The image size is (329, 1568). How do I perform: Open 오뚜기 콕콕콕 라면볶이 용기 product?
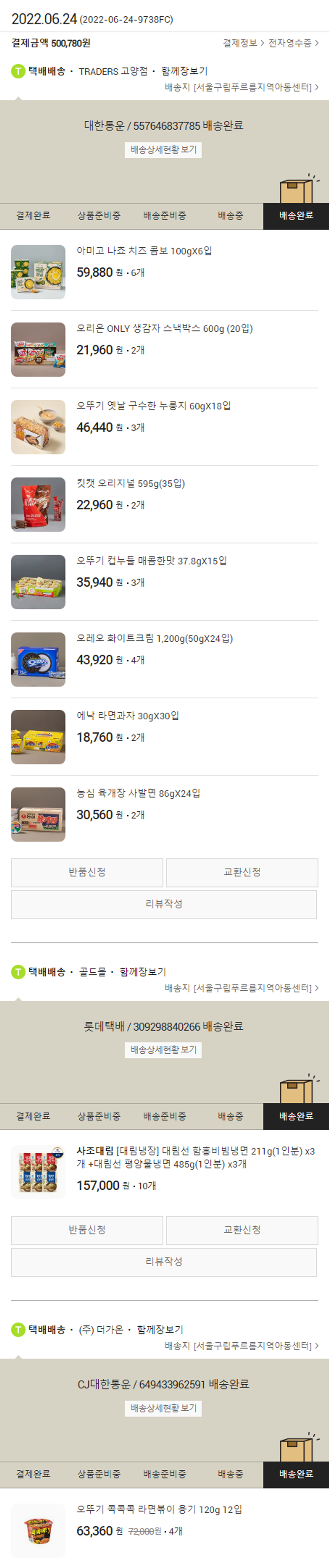[158, 1510]
